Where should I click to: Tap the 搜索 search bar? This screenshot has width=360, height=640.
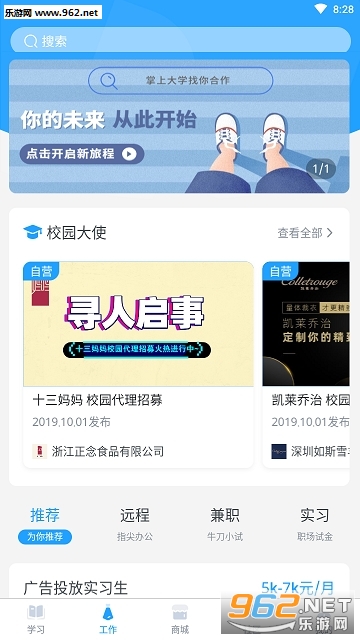click(180, 40)
